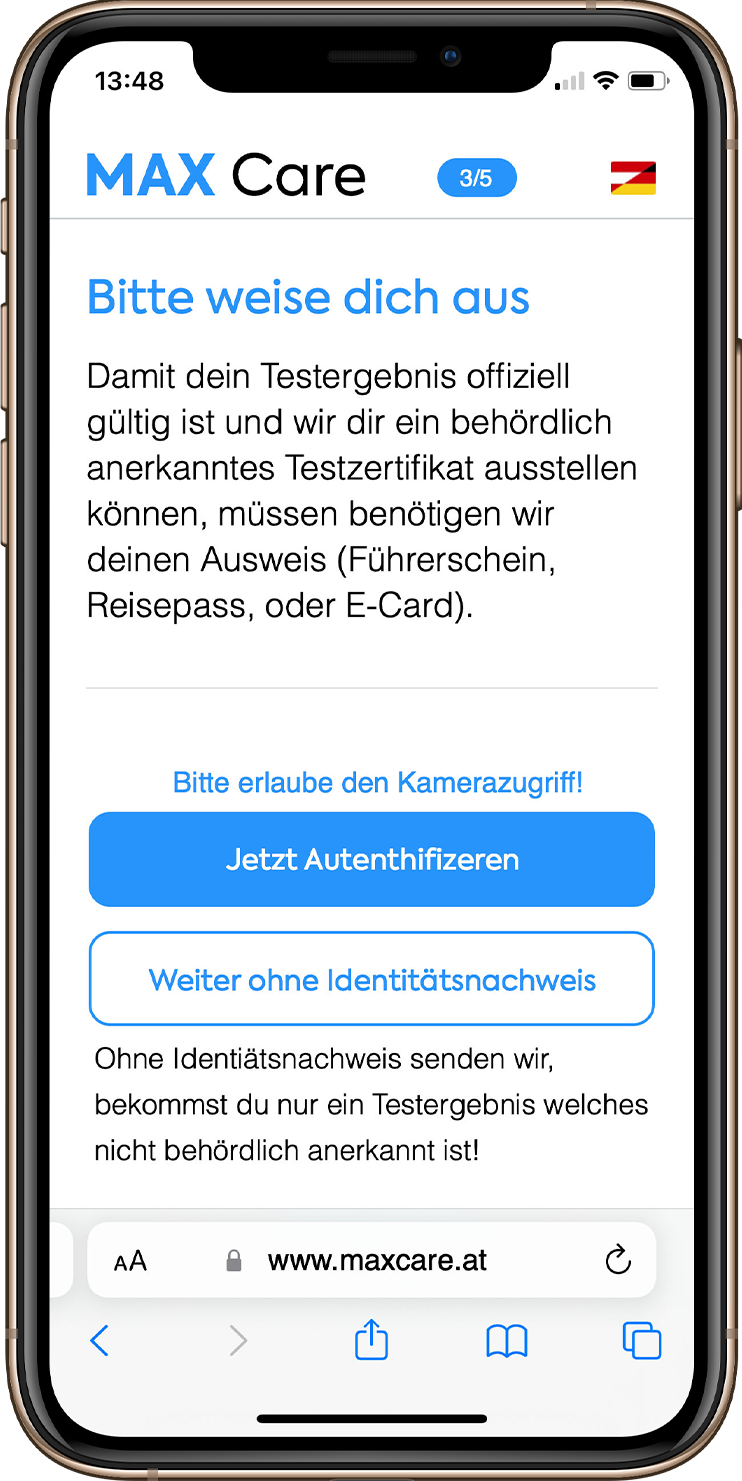Choose Weiter ohne Identitätsnachweis
The width and height of the screenshot is (742, 1481).
(x=371, y=979)
